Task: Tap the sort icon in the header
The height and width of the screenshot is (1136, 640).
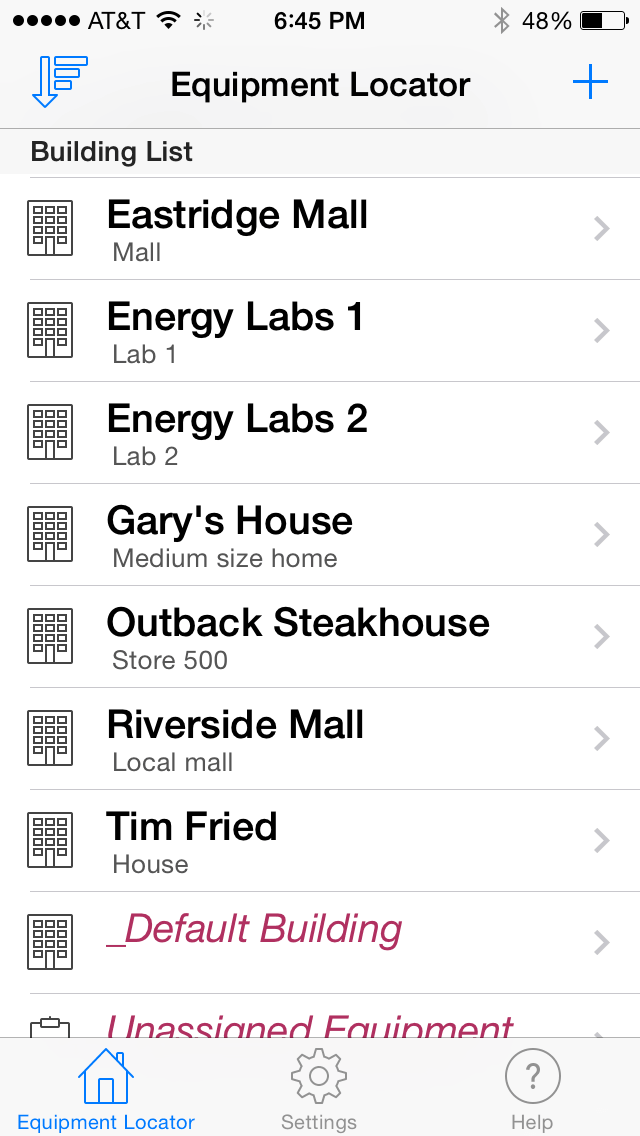Action: 59,81
